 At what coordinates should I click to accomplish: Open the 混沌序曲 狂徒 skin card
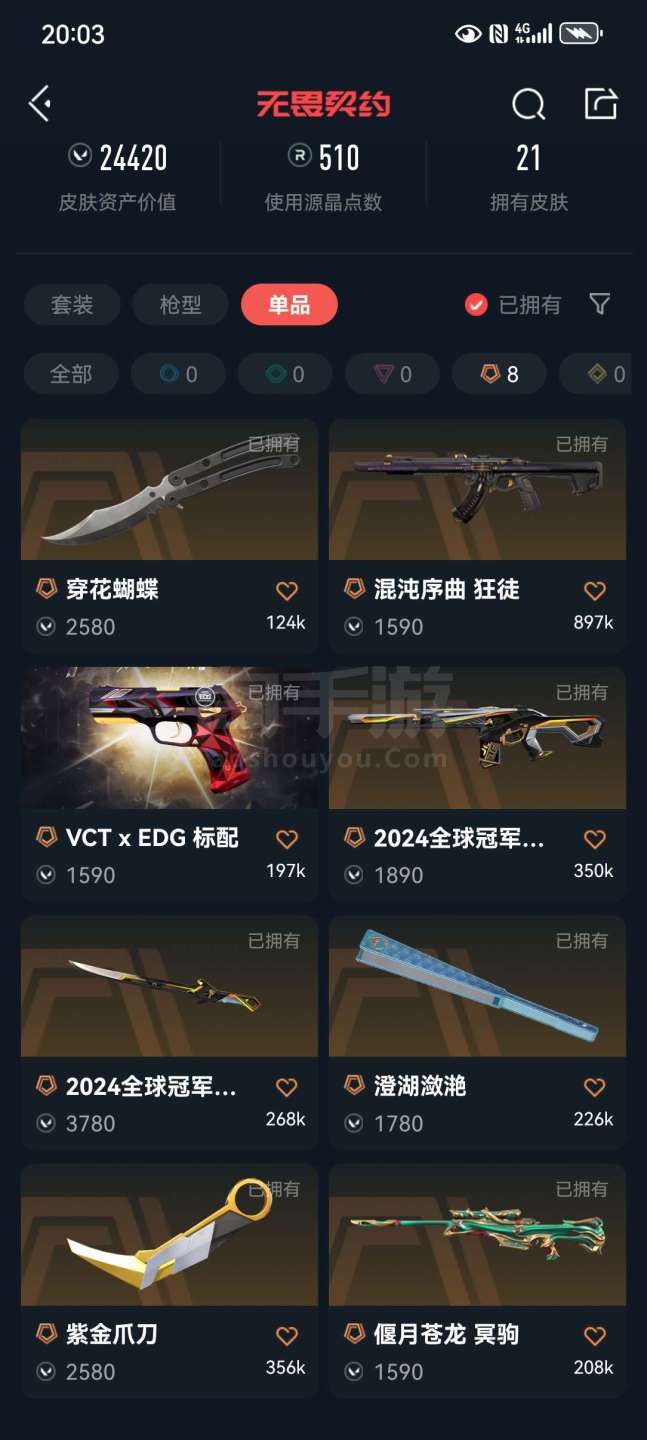pos(477,490)
